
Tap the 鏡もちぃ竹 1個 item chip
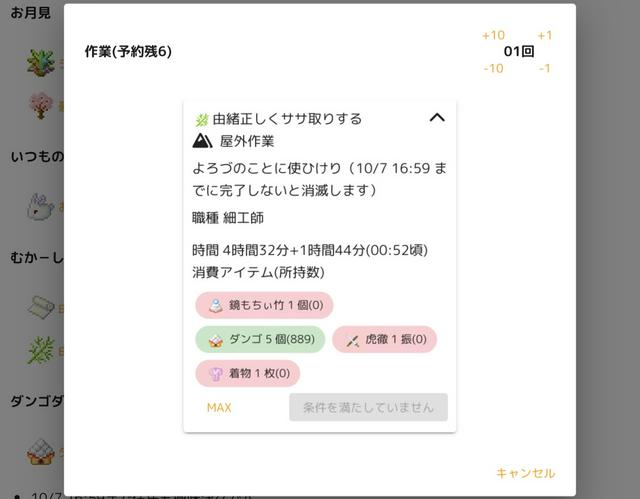(264, 305)
